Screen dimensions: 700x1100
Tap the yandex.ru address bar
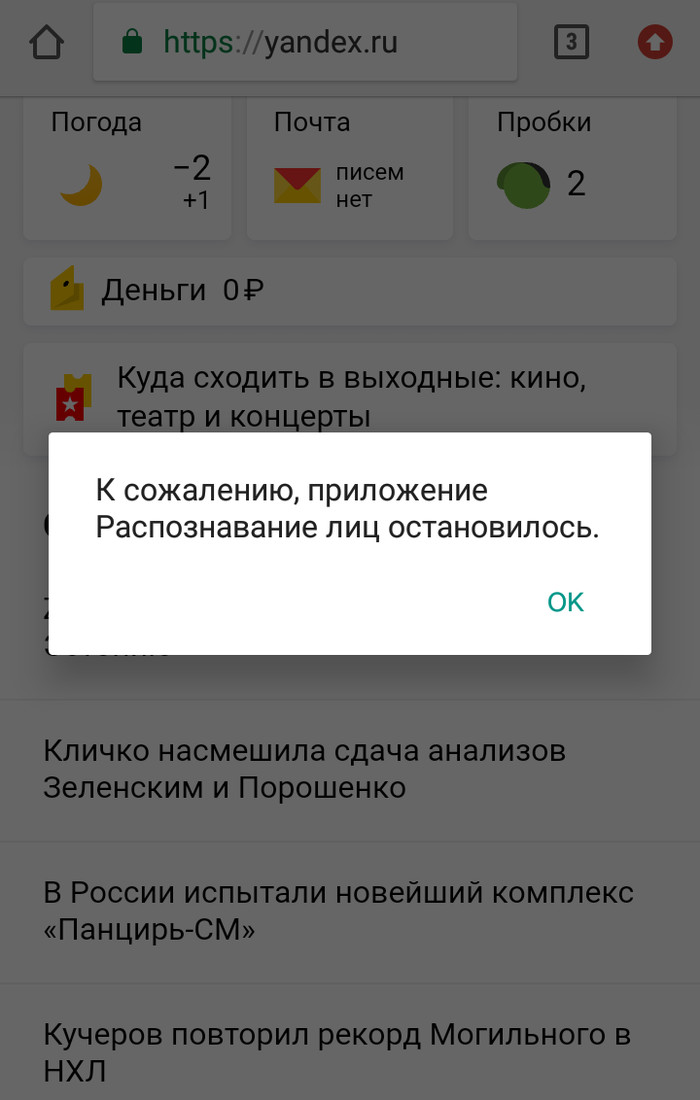click(305, 43)
